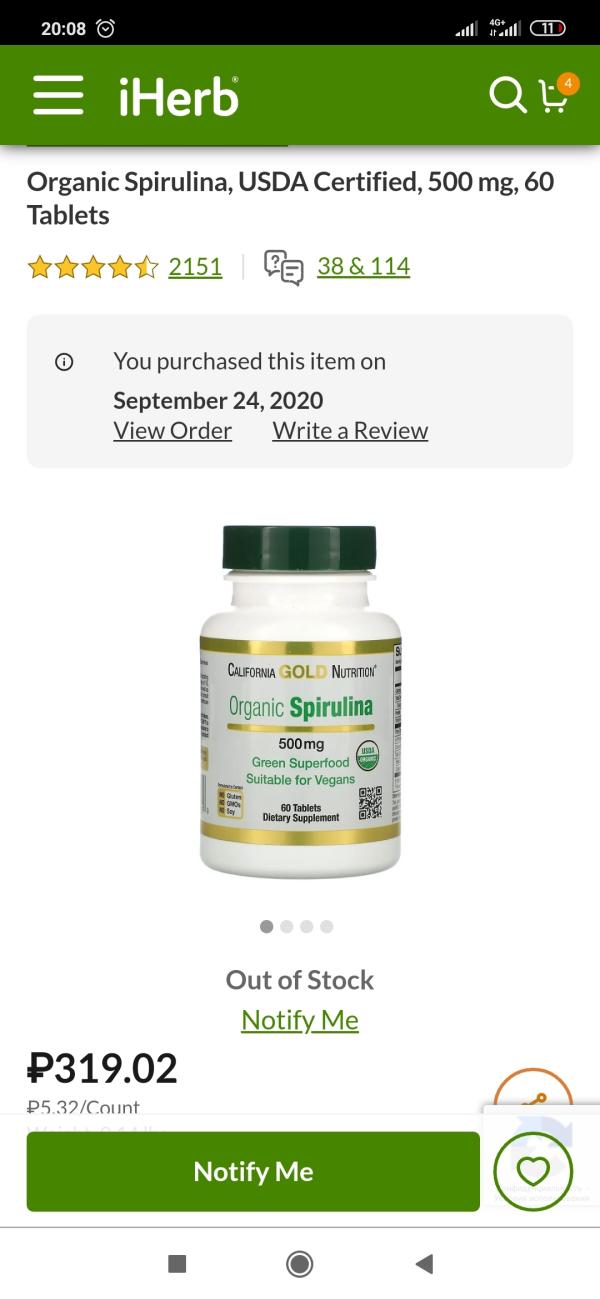The width and height of the screenshot is (600, 1299).
Task: Open the 38 & 114 questions link
Action: 363,266
